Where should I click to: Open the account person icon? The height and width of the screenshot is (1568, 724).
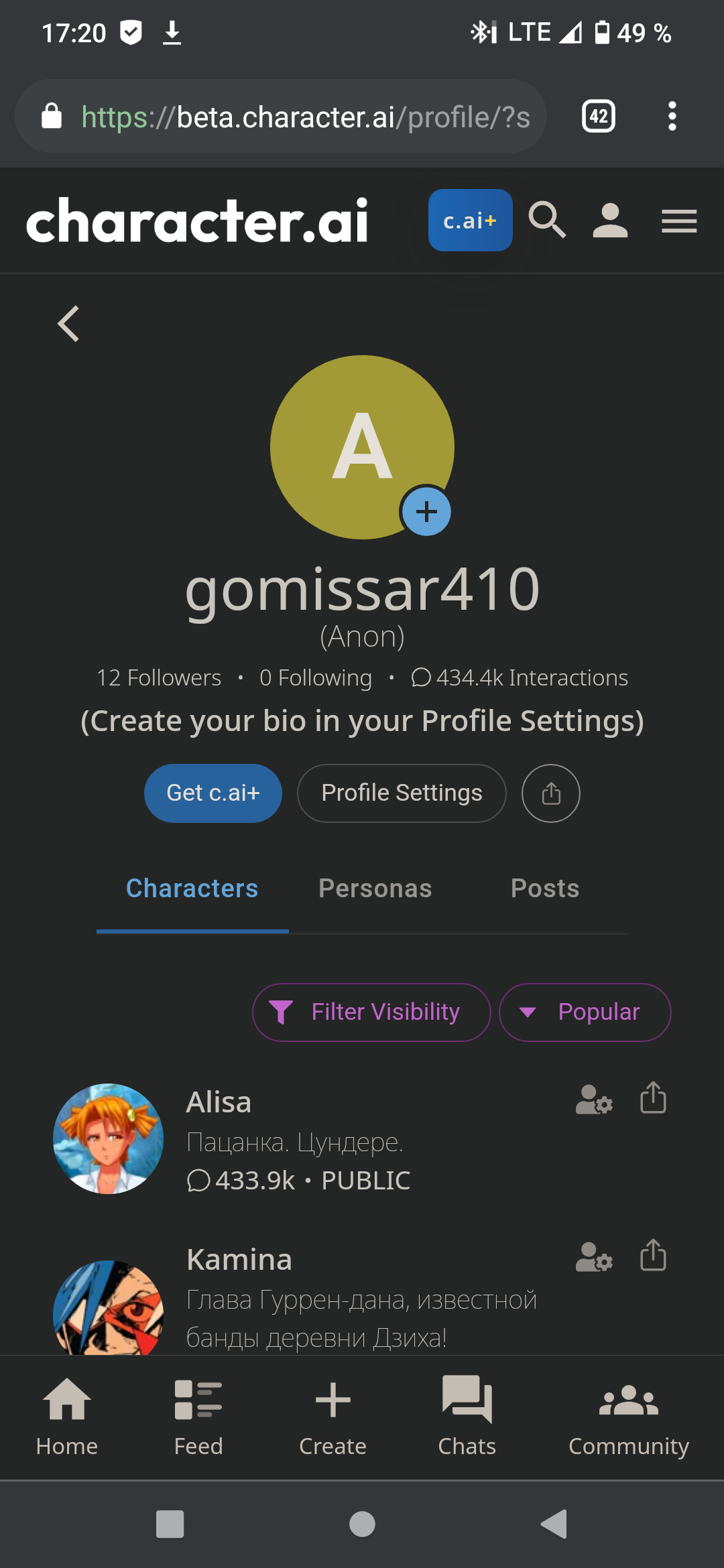610,220
